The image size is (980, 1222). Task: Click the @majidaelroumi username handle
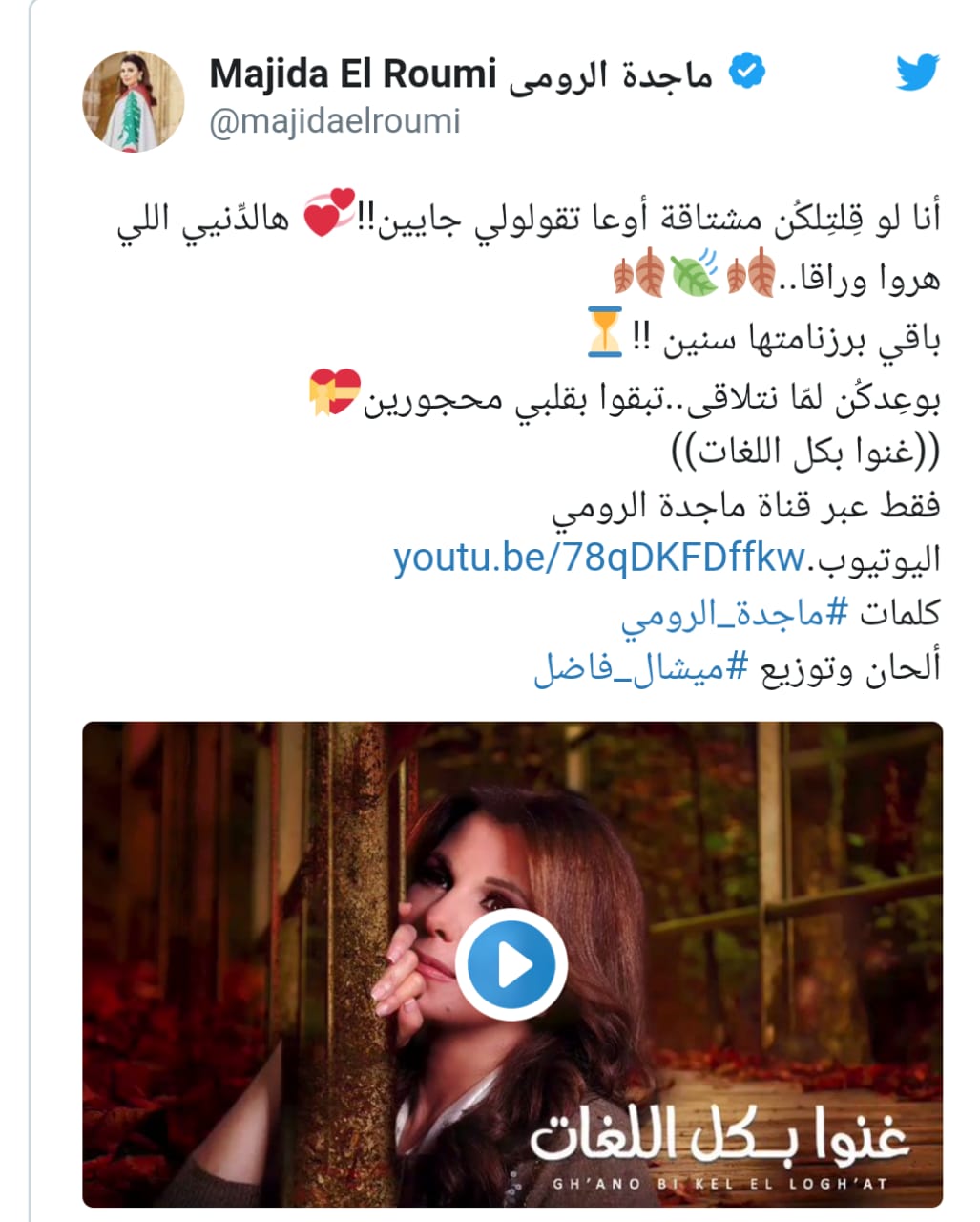click(x=335, y=121)
